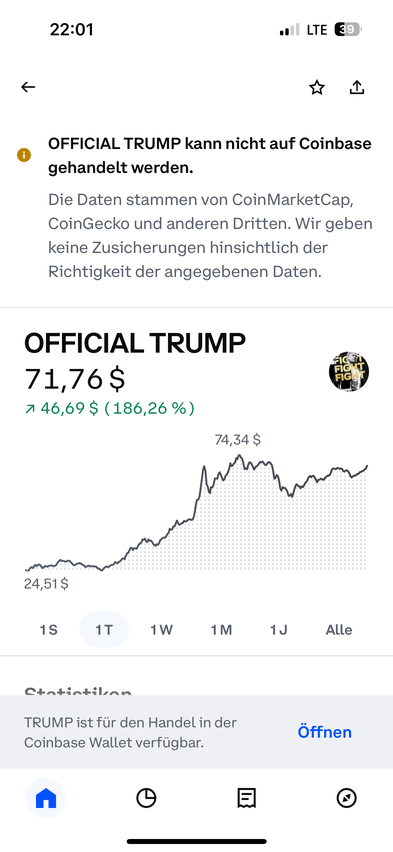This screenshot has width=393, height=852.
Task: Show the 1M price chart
Action: coord(221,630)
